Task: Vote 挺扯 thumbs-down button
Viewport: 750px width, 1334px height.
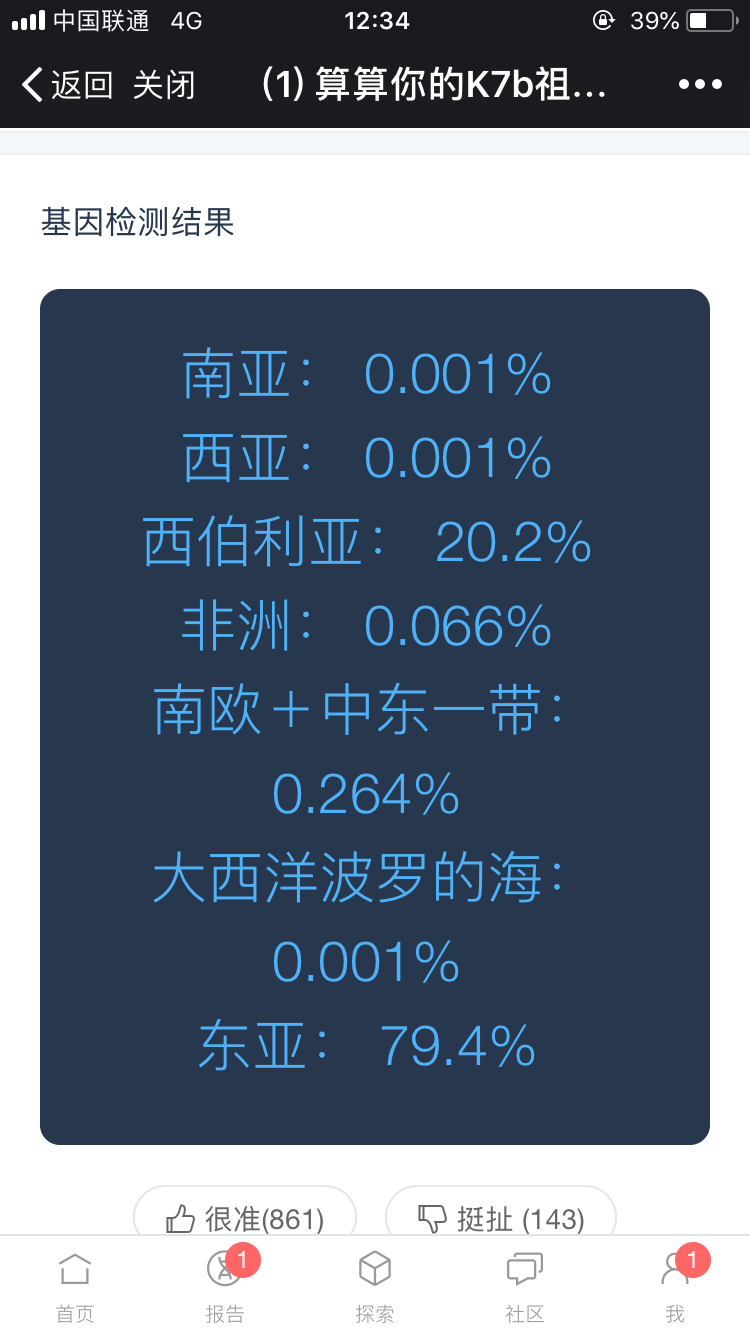Action: coord(501,1212)
